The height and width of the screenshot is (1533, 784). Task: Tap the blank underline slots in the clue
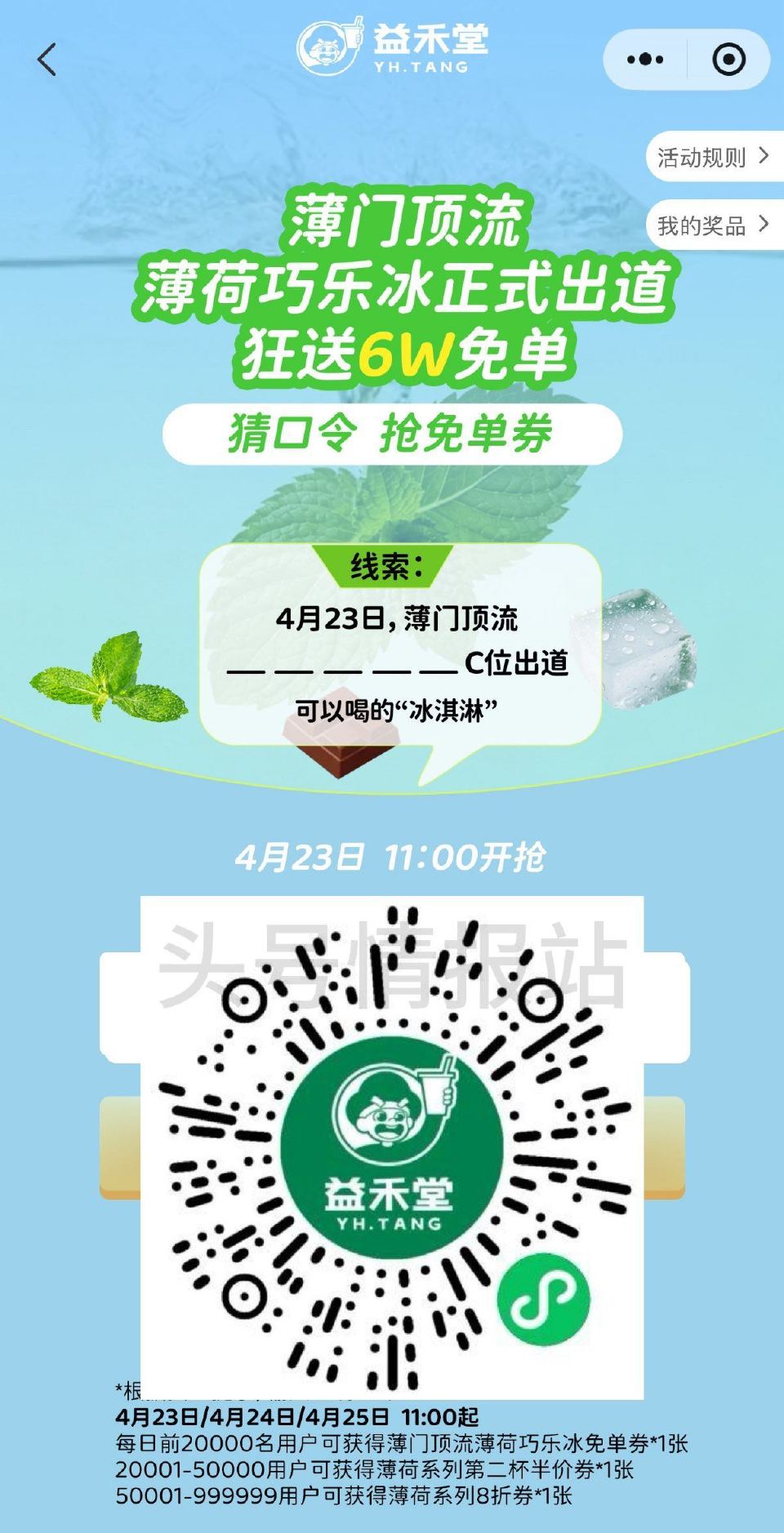(x=343, y=668)
